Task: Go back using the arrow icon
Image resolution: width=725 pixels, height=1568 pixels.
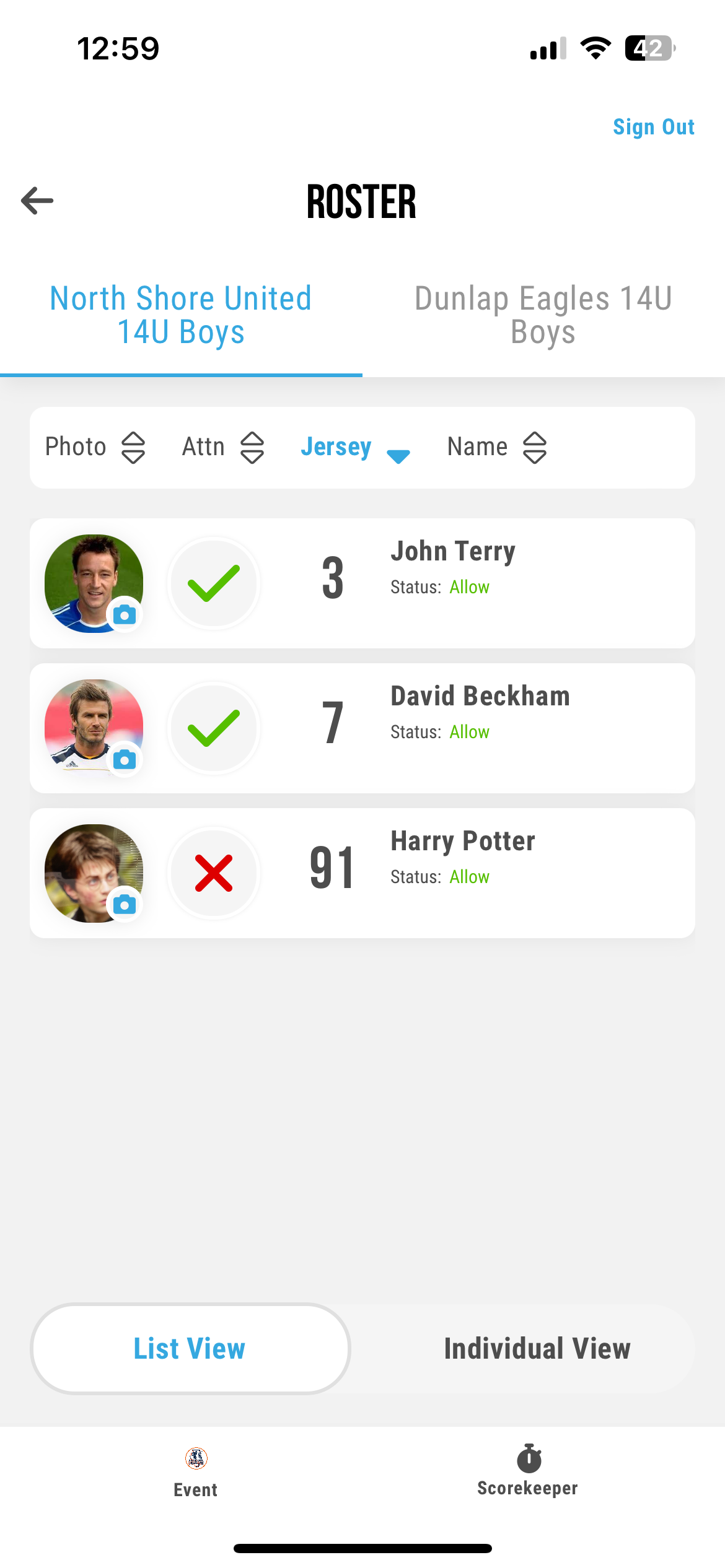Action: point(37,201)
